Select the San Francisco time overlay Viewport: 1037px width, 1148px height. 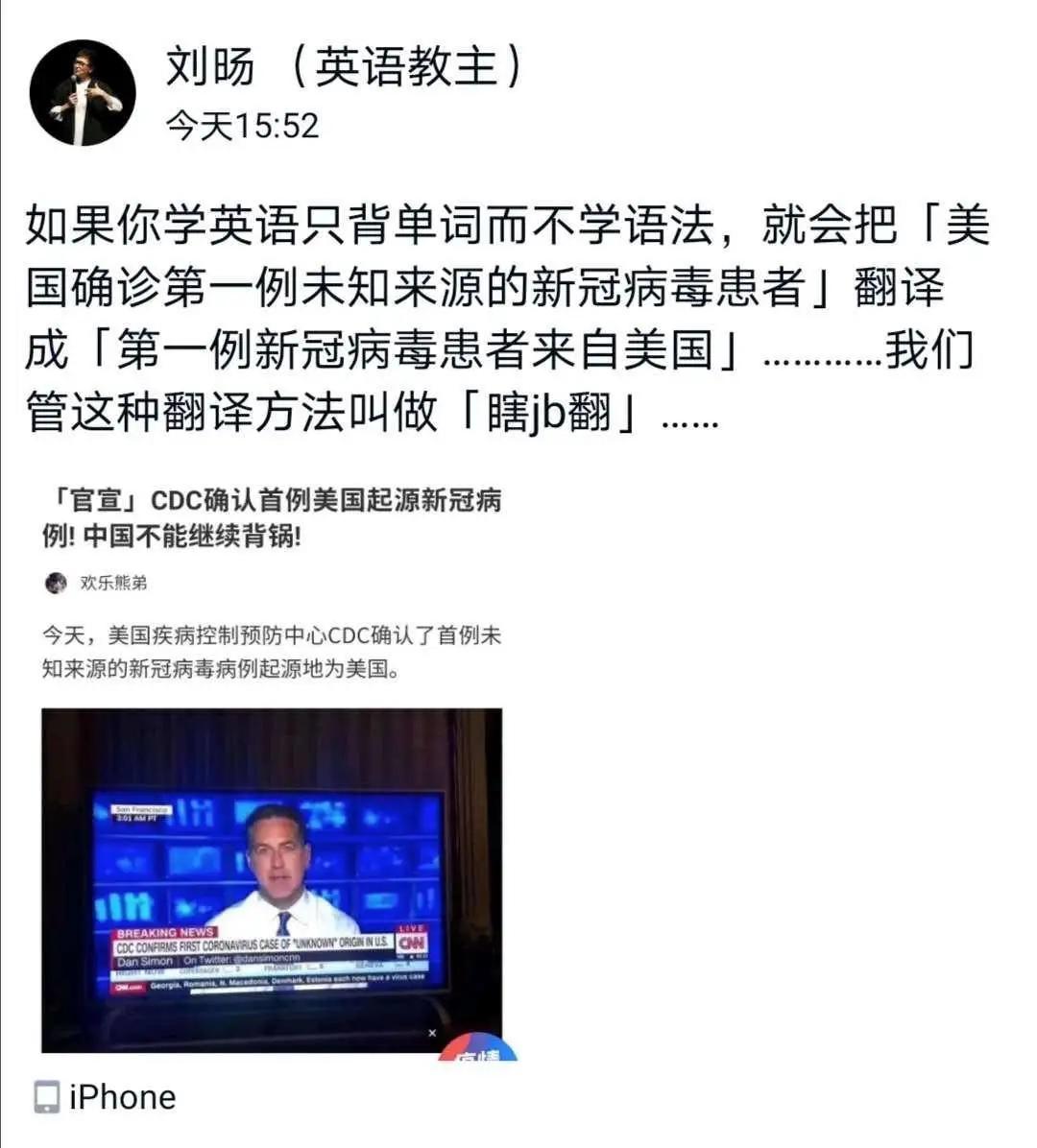click(139, 814)
